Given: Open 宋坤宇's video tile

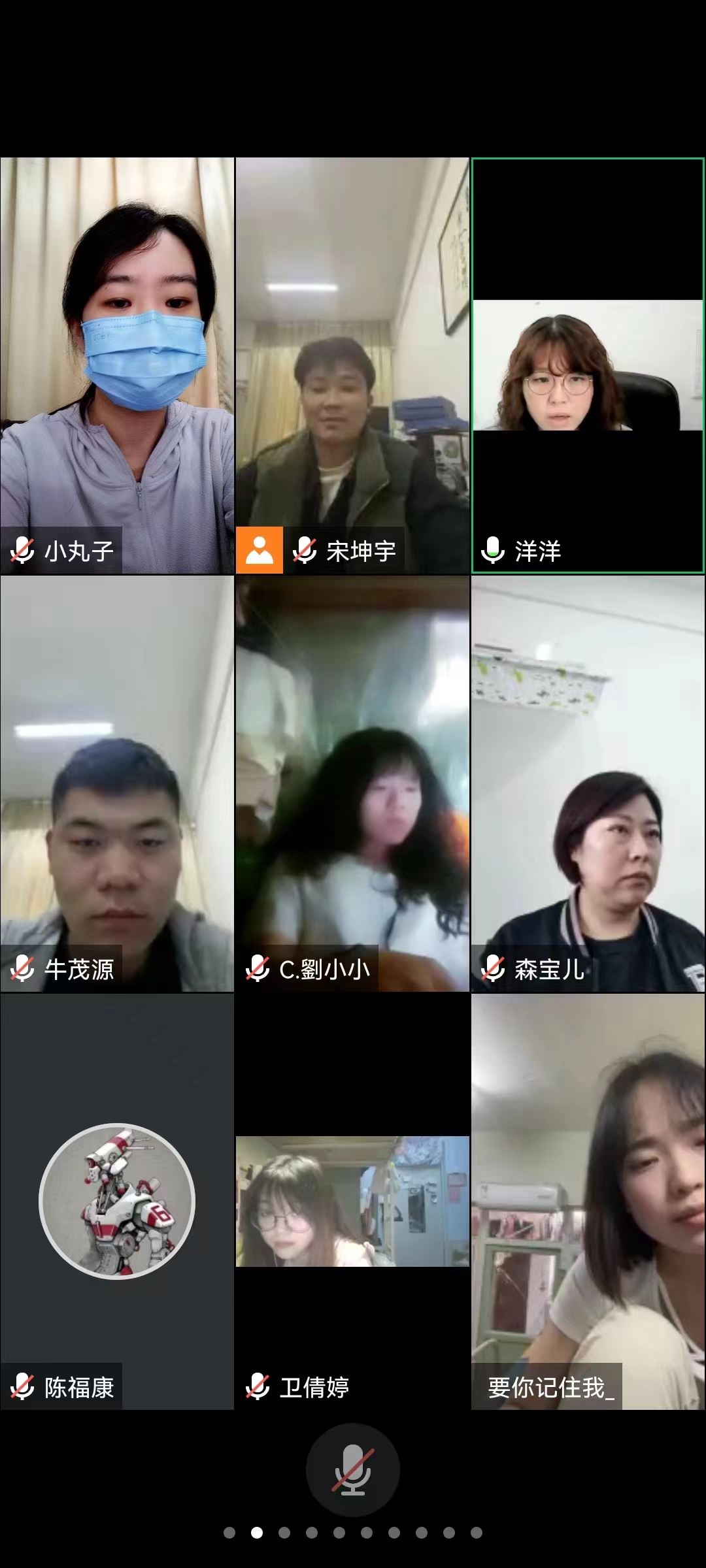Looking at the screenshot, I should [352, 366].
